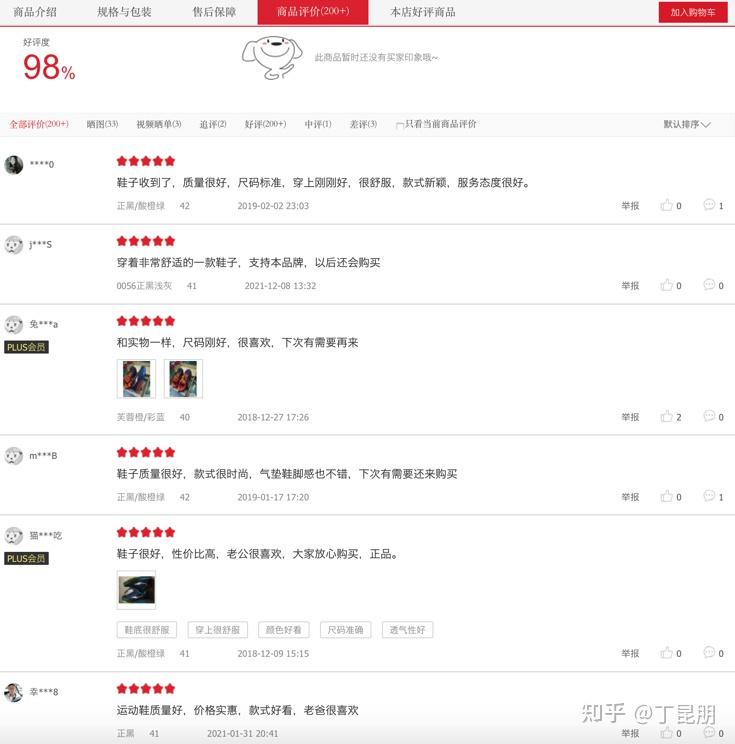The image size is (735, 744).
Task: Filter reviews by 晒图(33)
Action: point(102,124)
